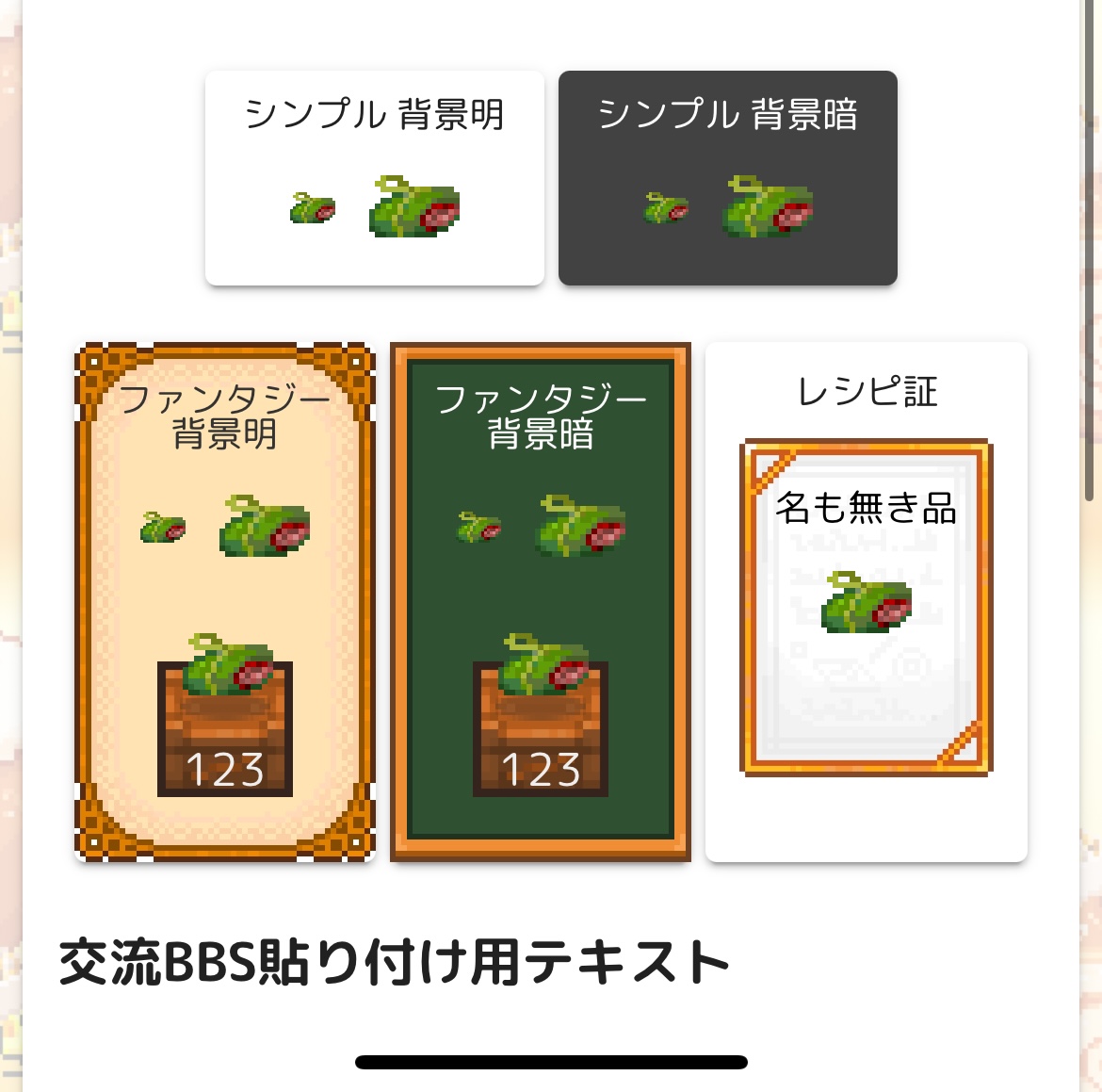Select the シンプル 背景明 style card

(374, 177)
